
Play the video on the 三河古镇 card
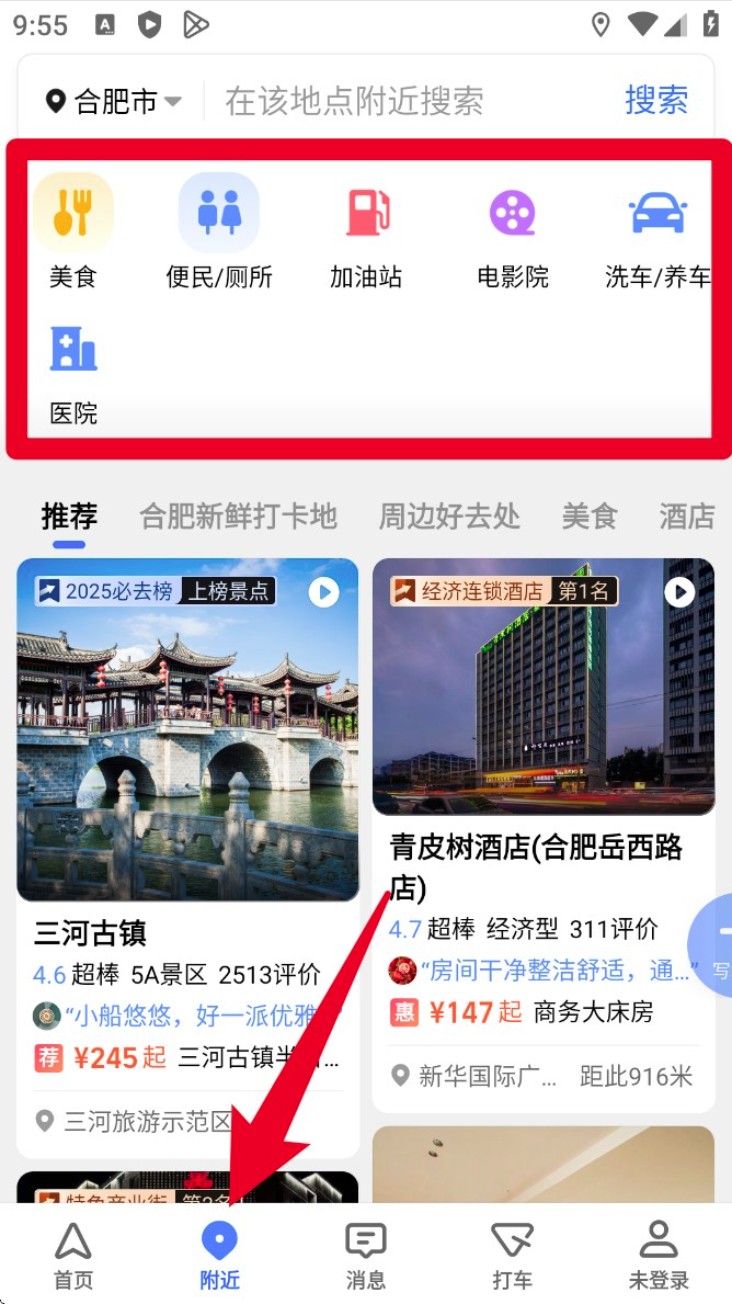coord(323,592)
